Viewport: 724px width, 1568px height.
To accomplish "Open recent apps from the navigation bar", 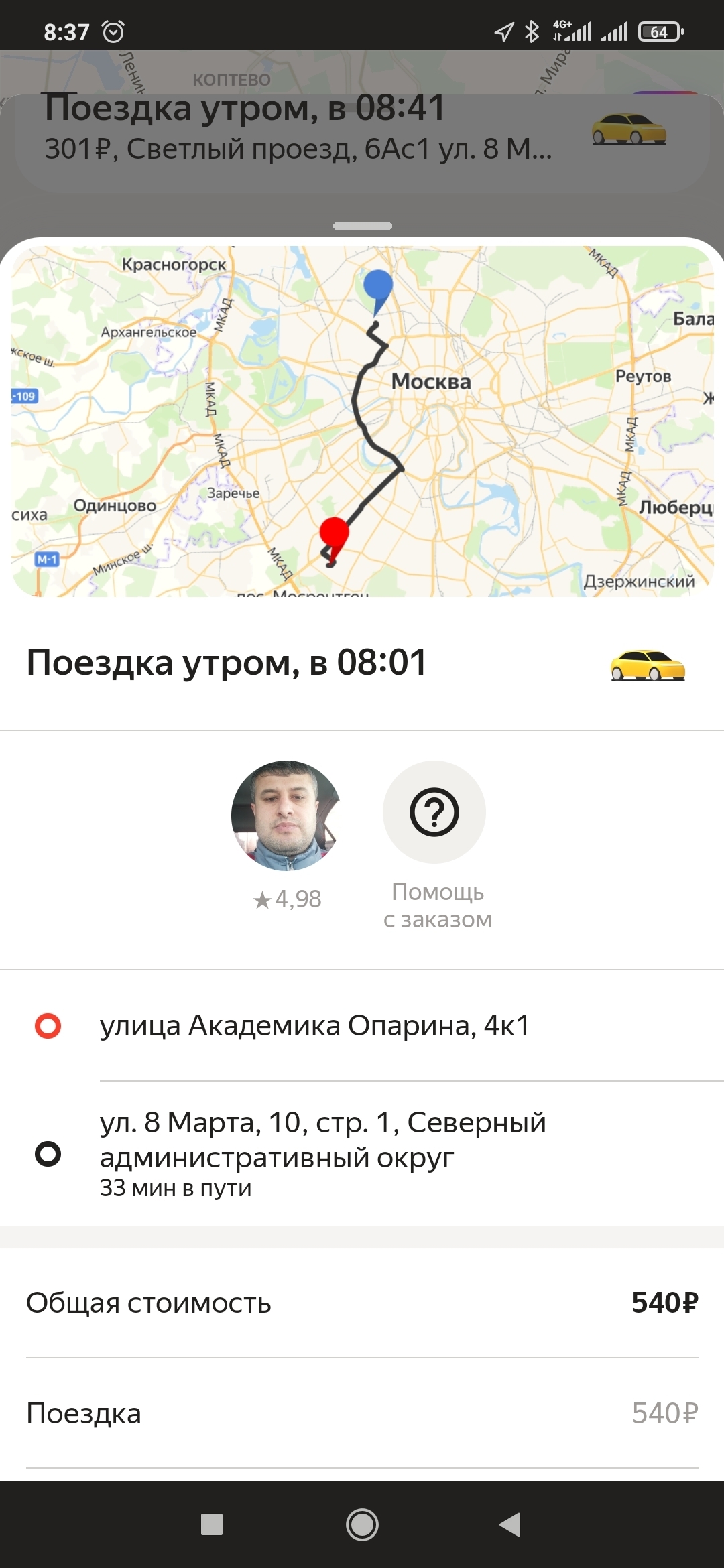I will 212,1524.
